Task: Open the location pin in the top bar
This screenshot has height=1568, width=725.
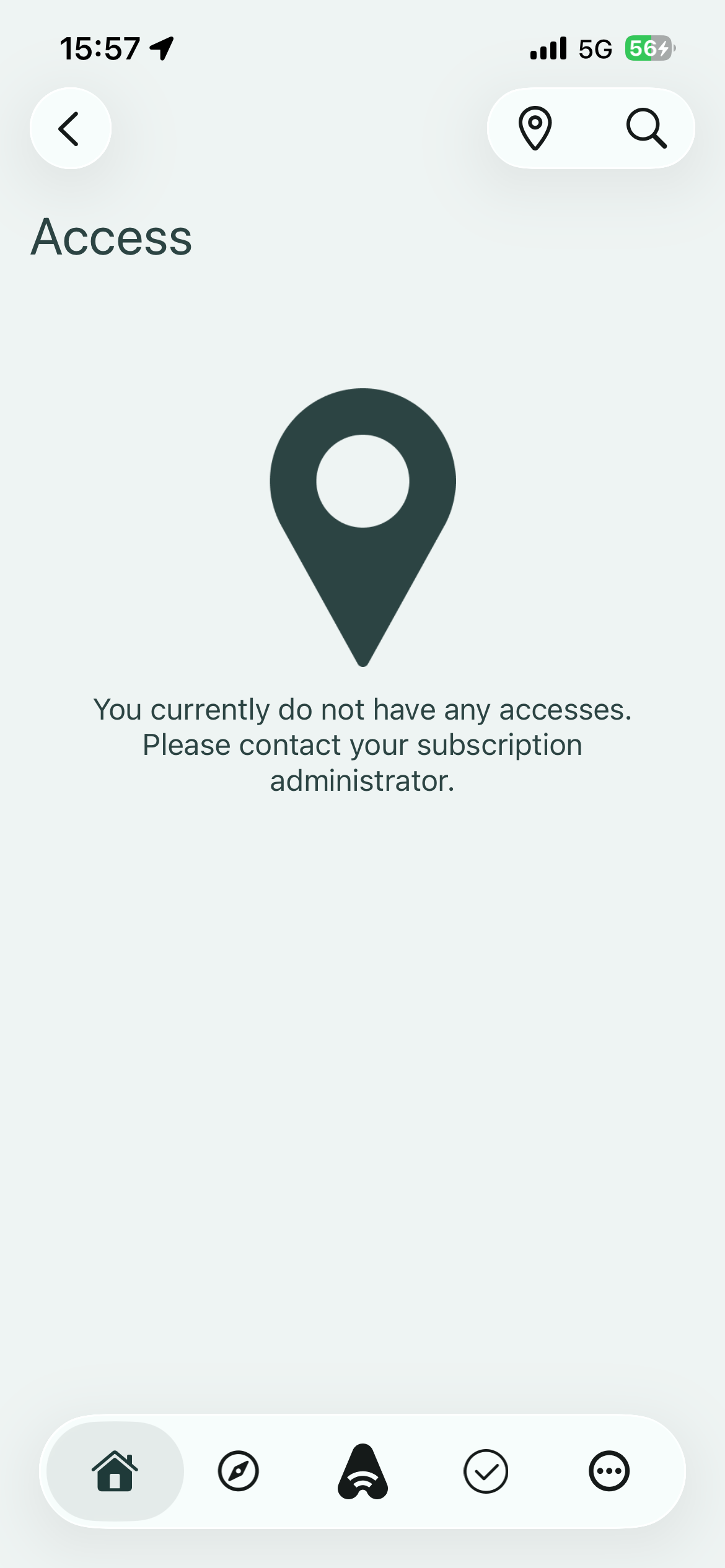Action: coord(535,128)
